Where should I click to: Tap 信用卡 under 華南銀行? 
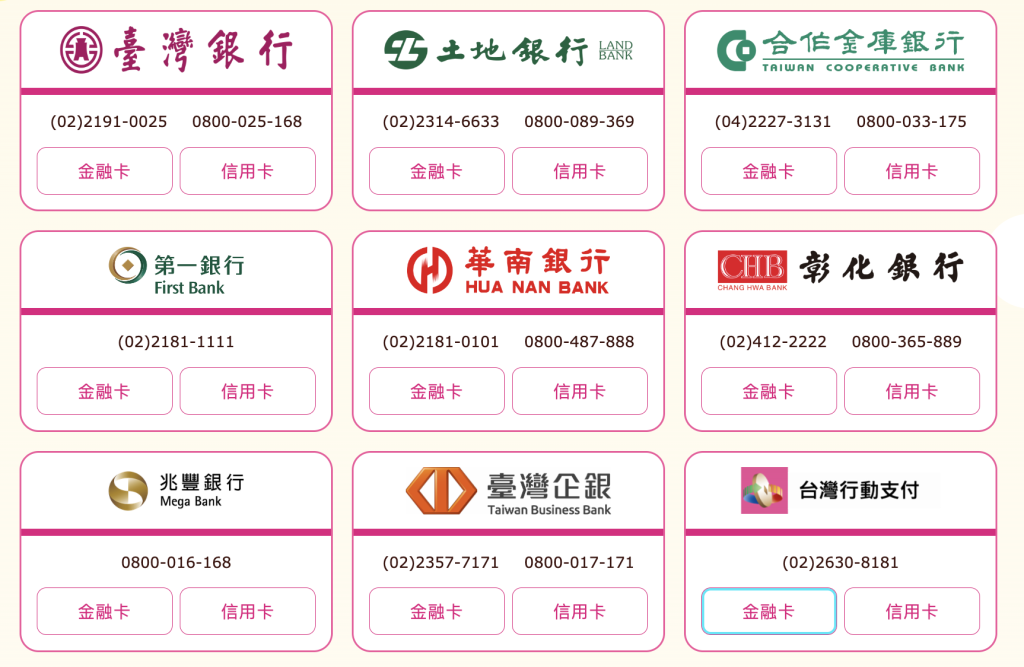579,391
